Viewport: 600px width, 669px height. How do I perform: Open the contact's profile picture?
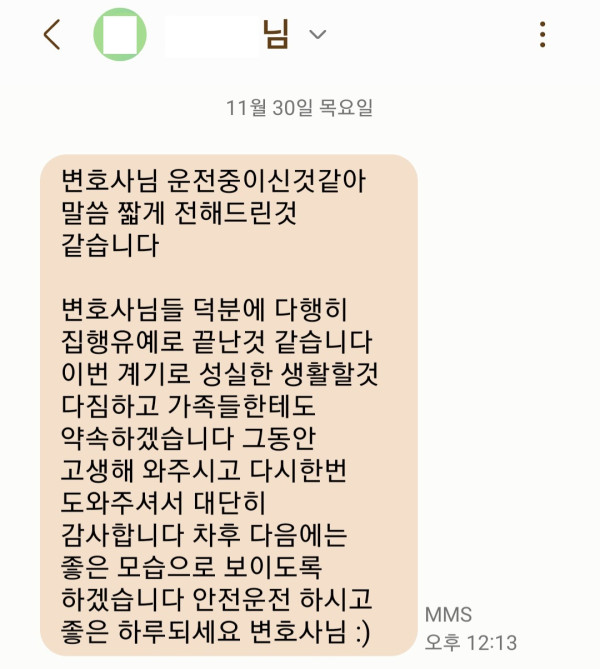(120, 35)
